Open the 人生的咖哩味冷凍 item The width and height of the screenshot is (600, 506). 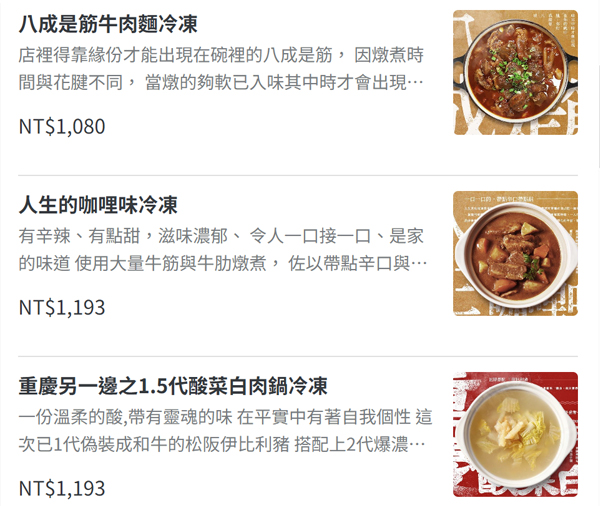[98, 205]
